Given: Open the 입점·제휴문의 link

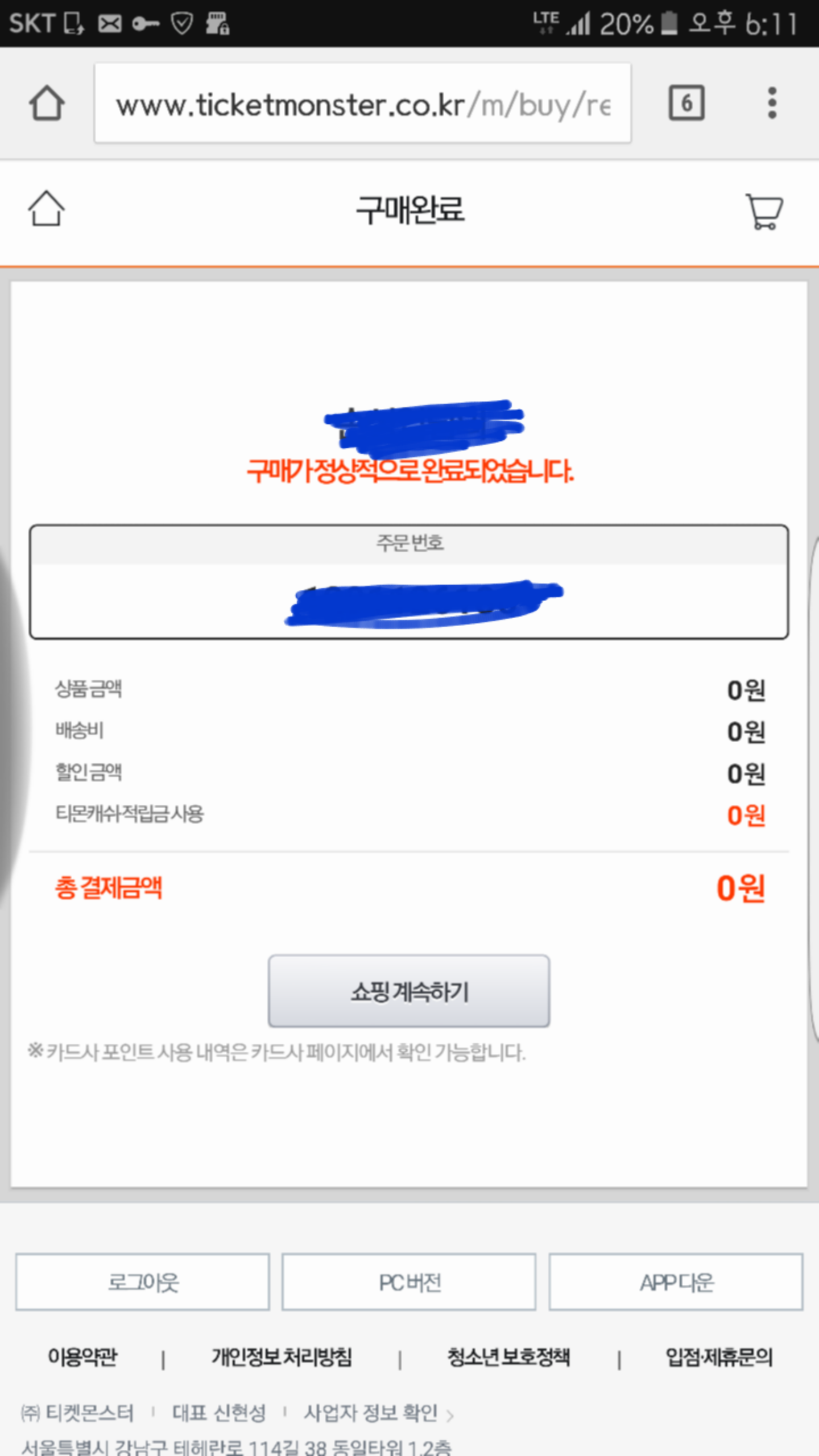Looking at the screenshot, I should pyautogui.click(x=719, y=1357).
